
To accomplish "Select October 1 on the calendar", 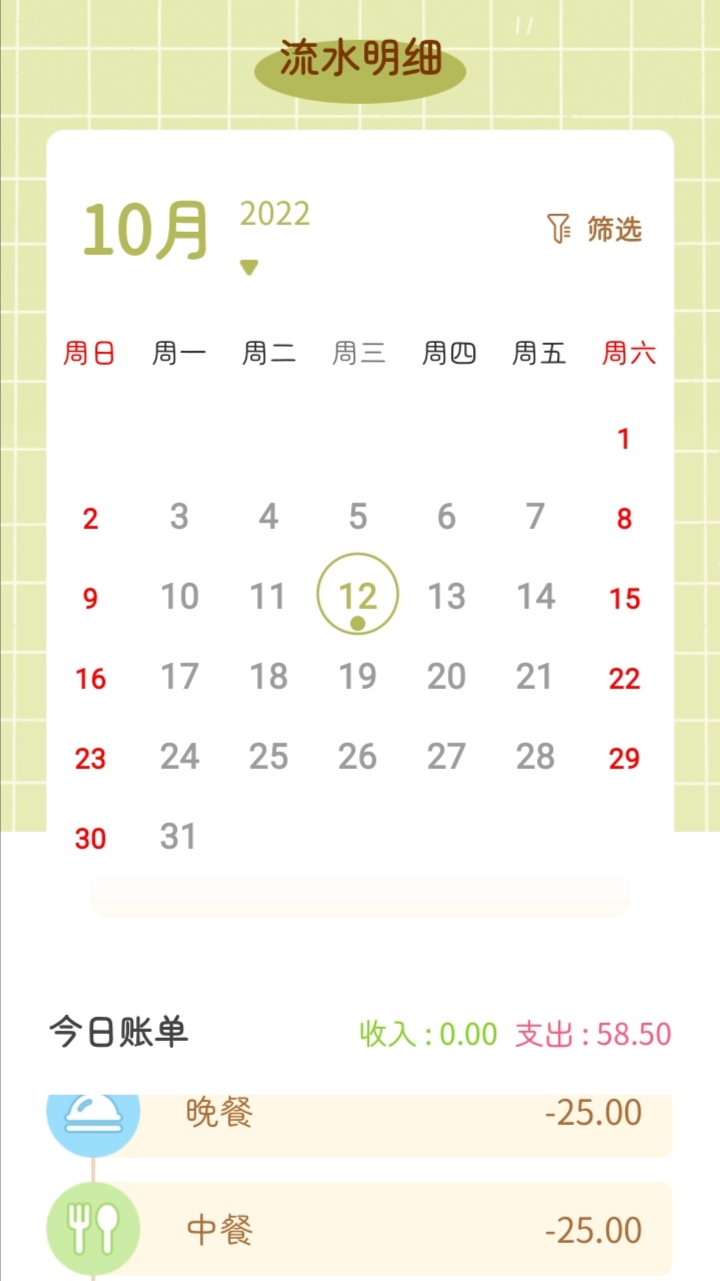I will pyautogui.click(x=624, y=438).
